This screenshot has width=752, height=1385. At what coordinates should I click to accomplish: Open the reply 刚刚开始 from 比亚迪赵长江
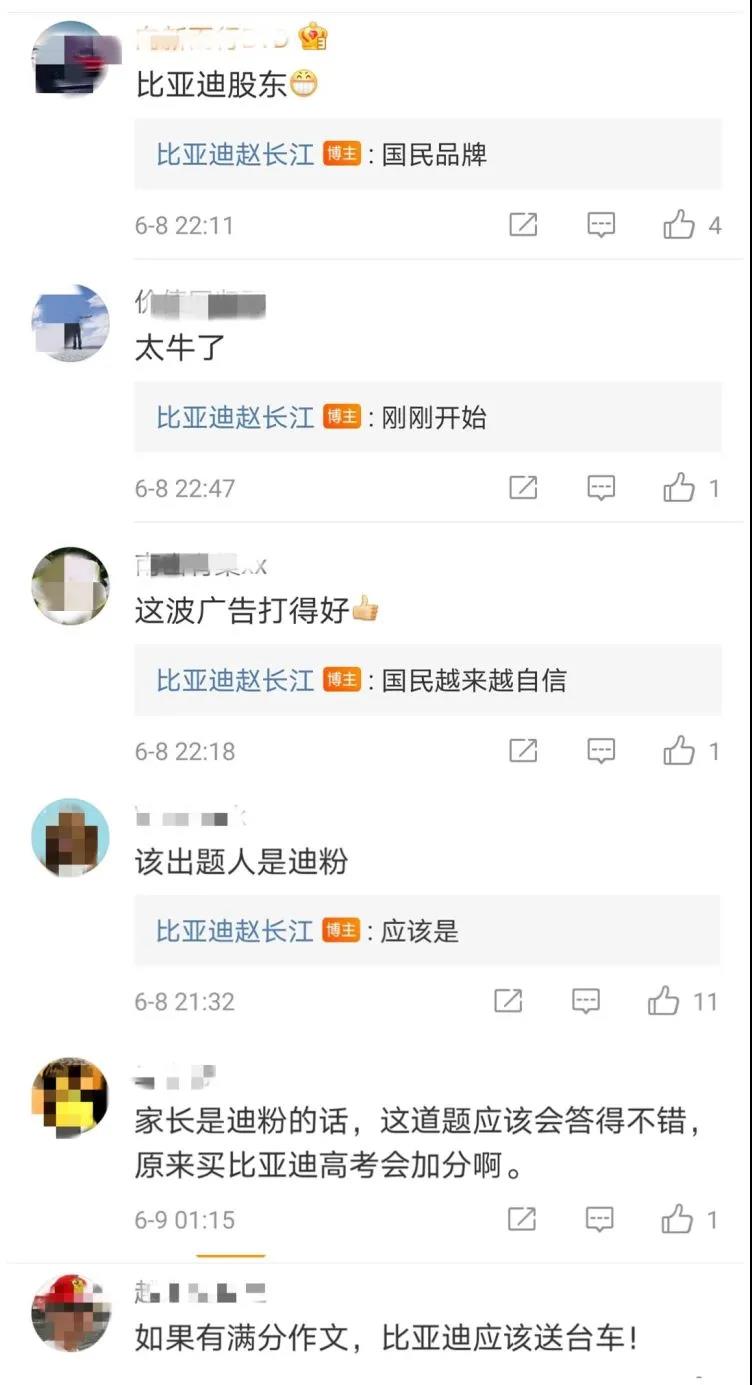(434, 418)
